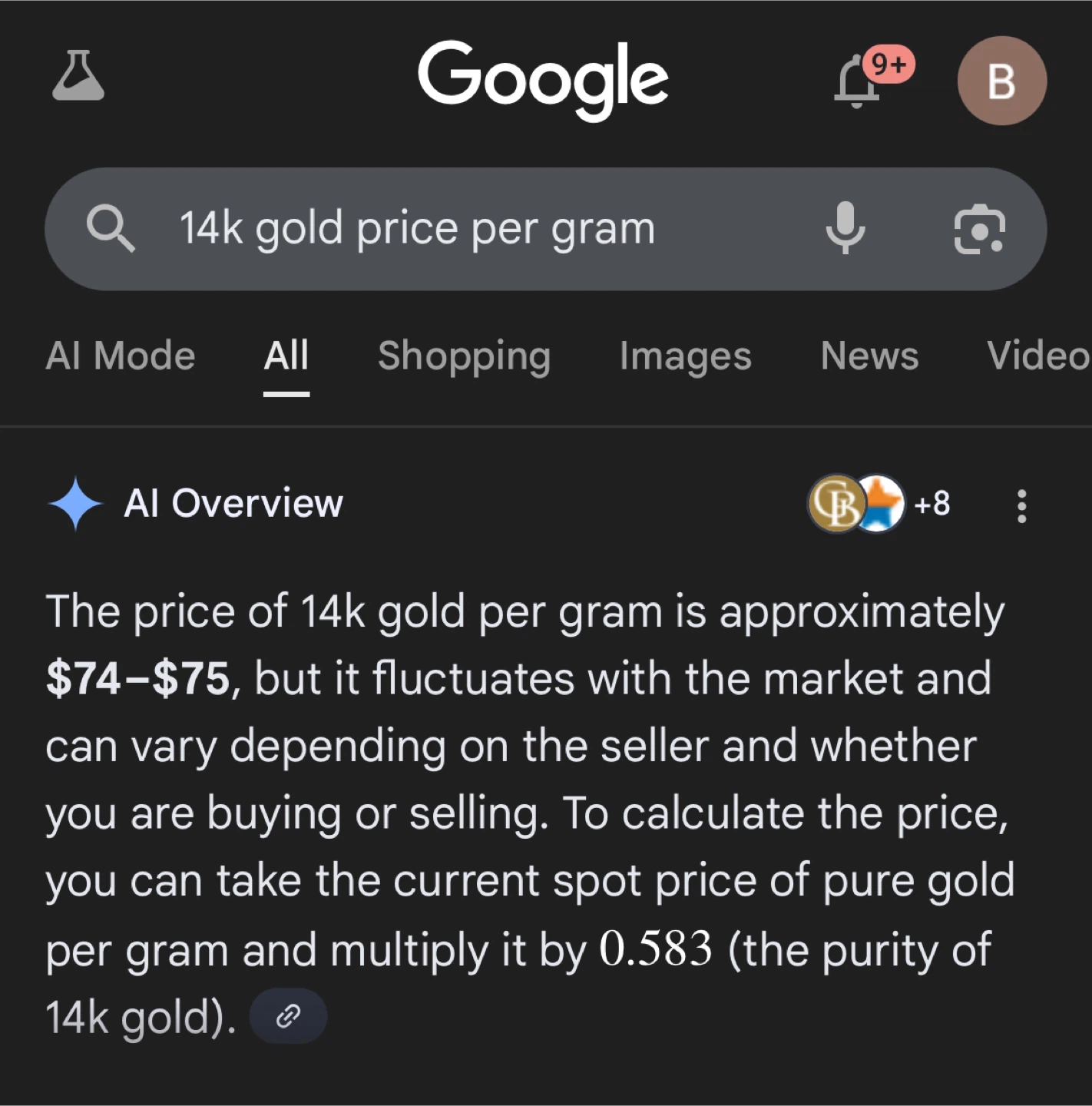The image size is (1092, 1106).
Task: View the AI Overview sources +8
Action: (880, 504)
